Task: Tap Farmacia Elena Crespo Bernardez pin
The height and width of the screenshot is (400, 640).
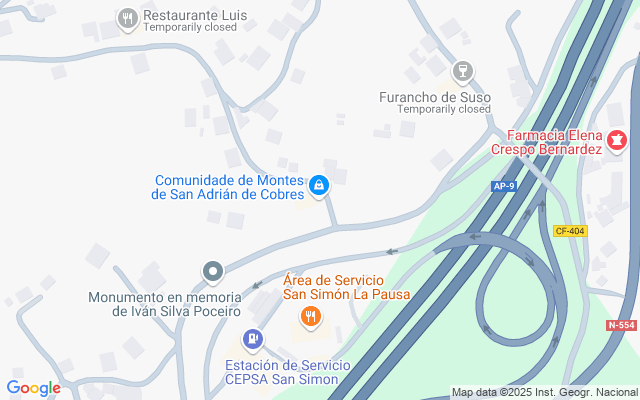Action: 619,142
